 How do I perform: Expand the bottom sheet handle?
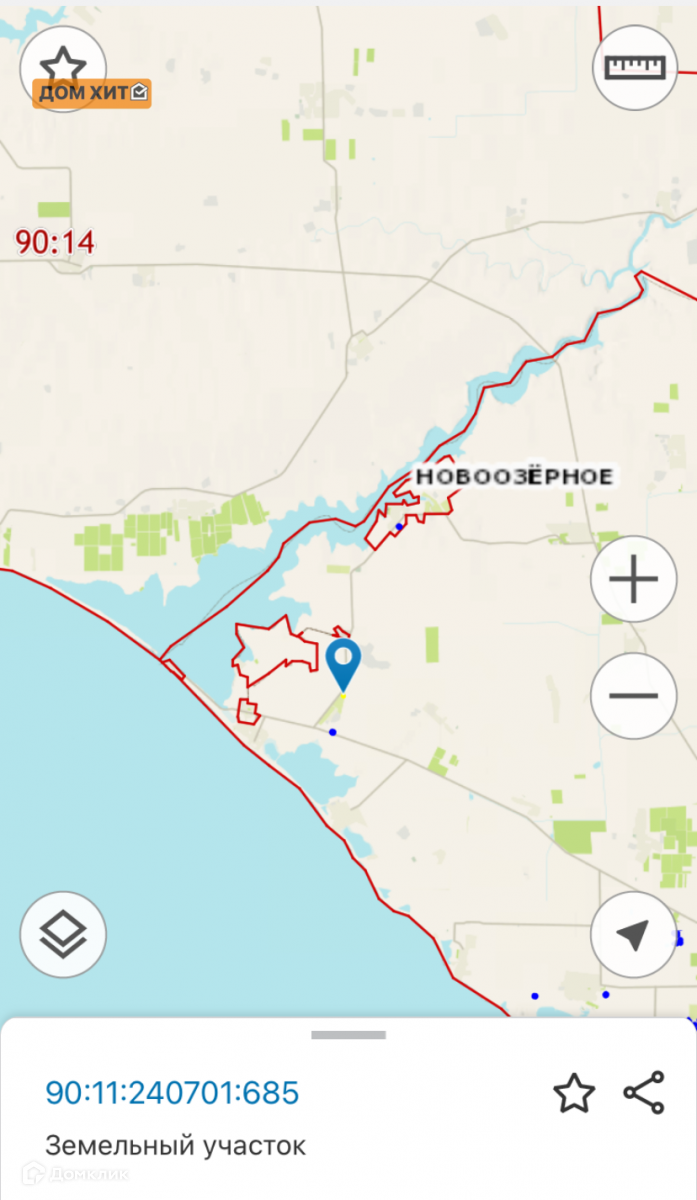[x=348, y=1035]
